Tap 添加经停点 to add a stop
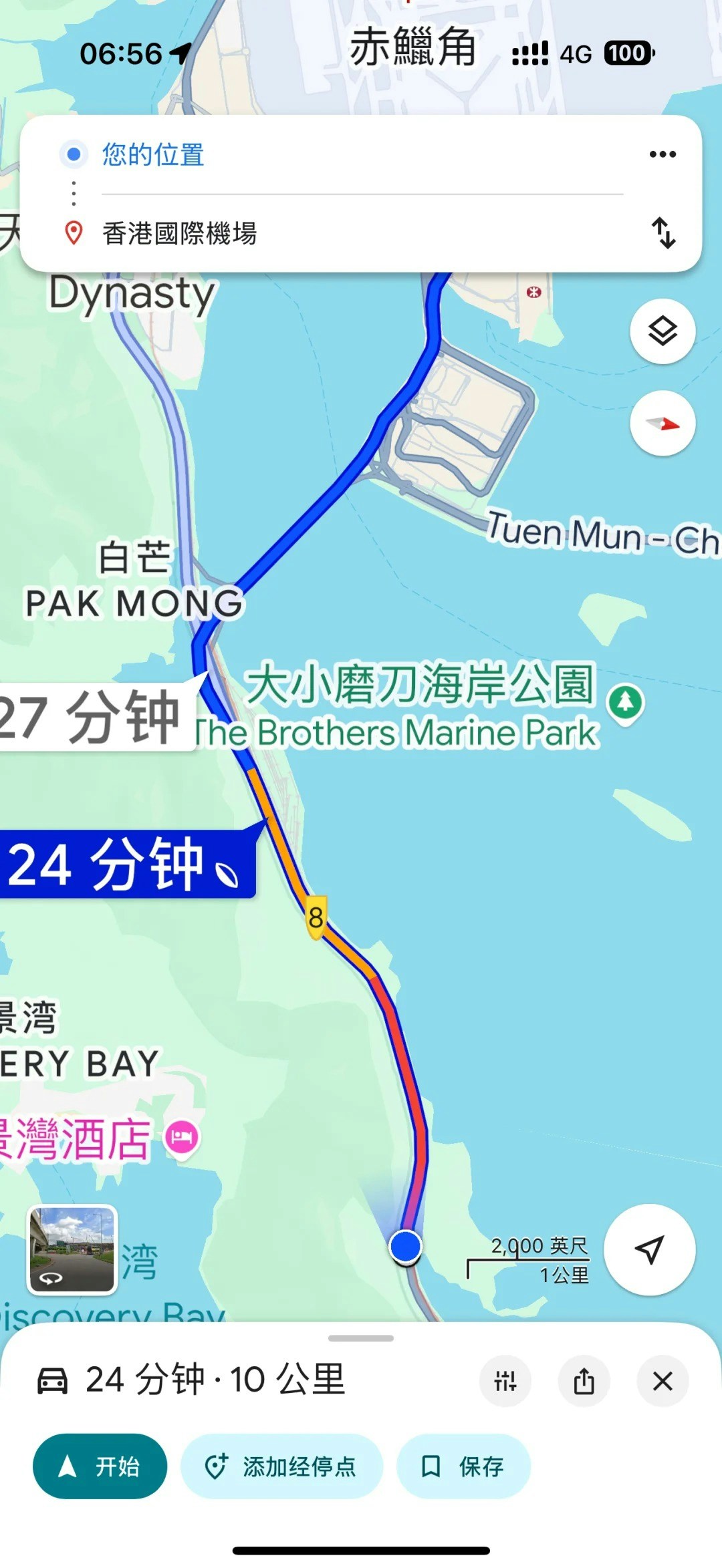This screenshot has width=722, height=1568. click(281, 1466)
